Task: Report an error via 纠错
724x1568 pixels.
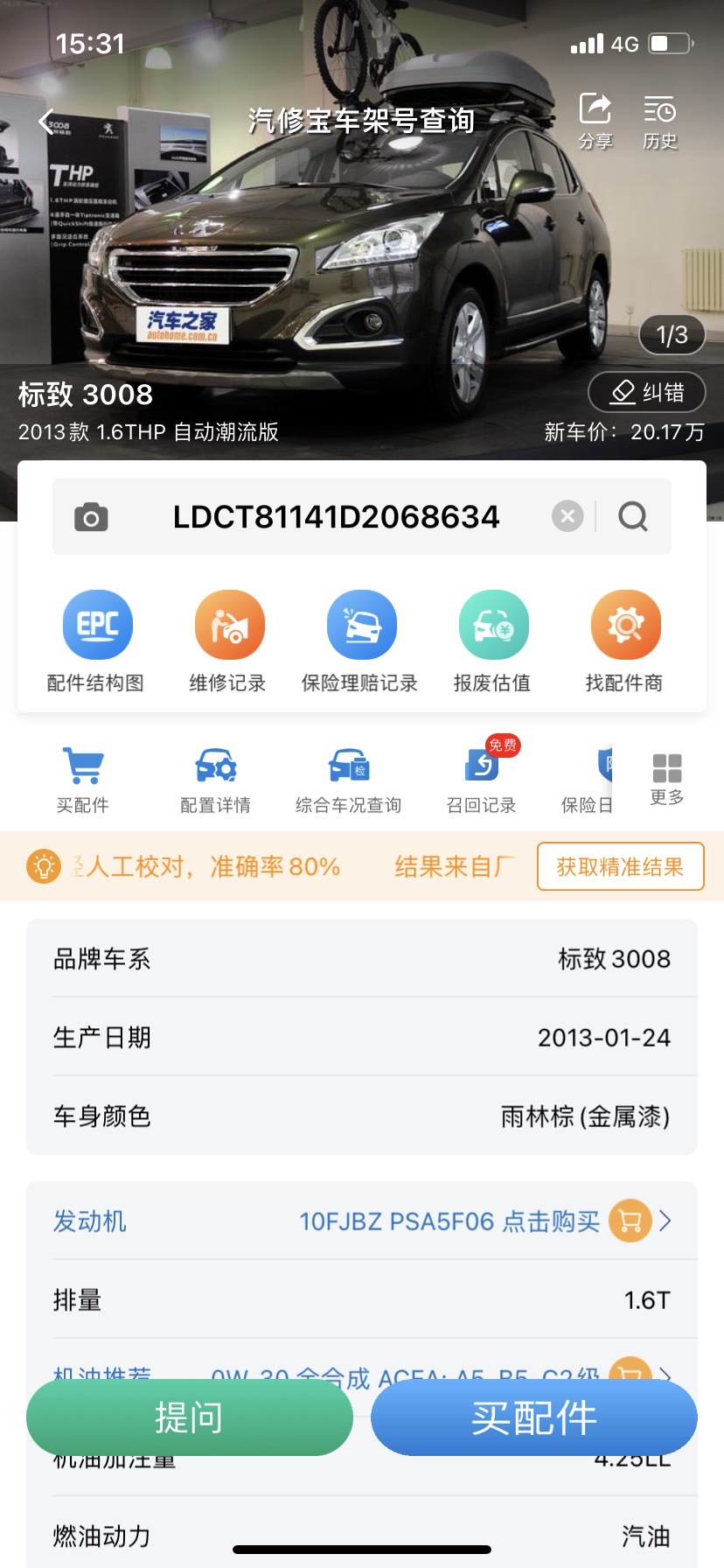Action: tap(646, 392)
